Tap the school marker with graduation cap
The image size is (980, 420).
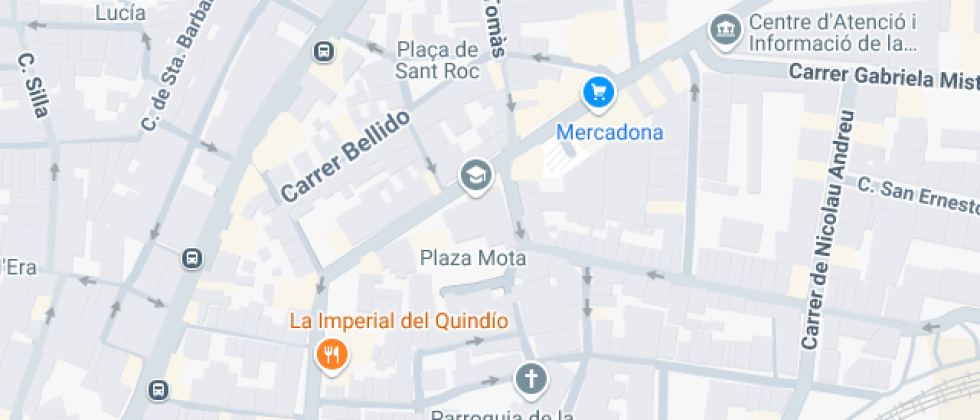tap(476, 176)
